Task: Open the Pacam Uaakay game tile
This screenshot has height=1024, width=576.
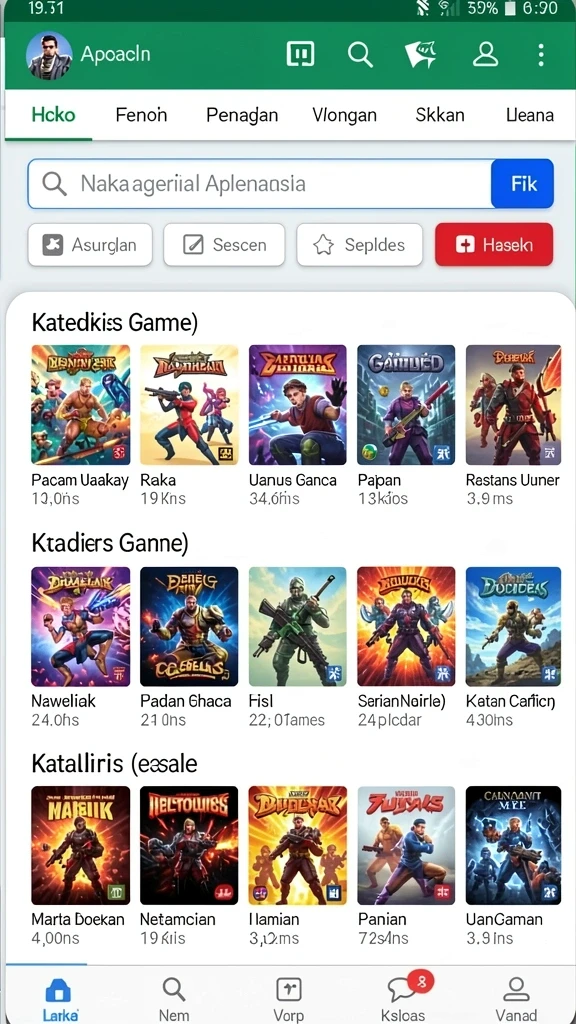Action: pyautogui.click(x=80, y=425)
